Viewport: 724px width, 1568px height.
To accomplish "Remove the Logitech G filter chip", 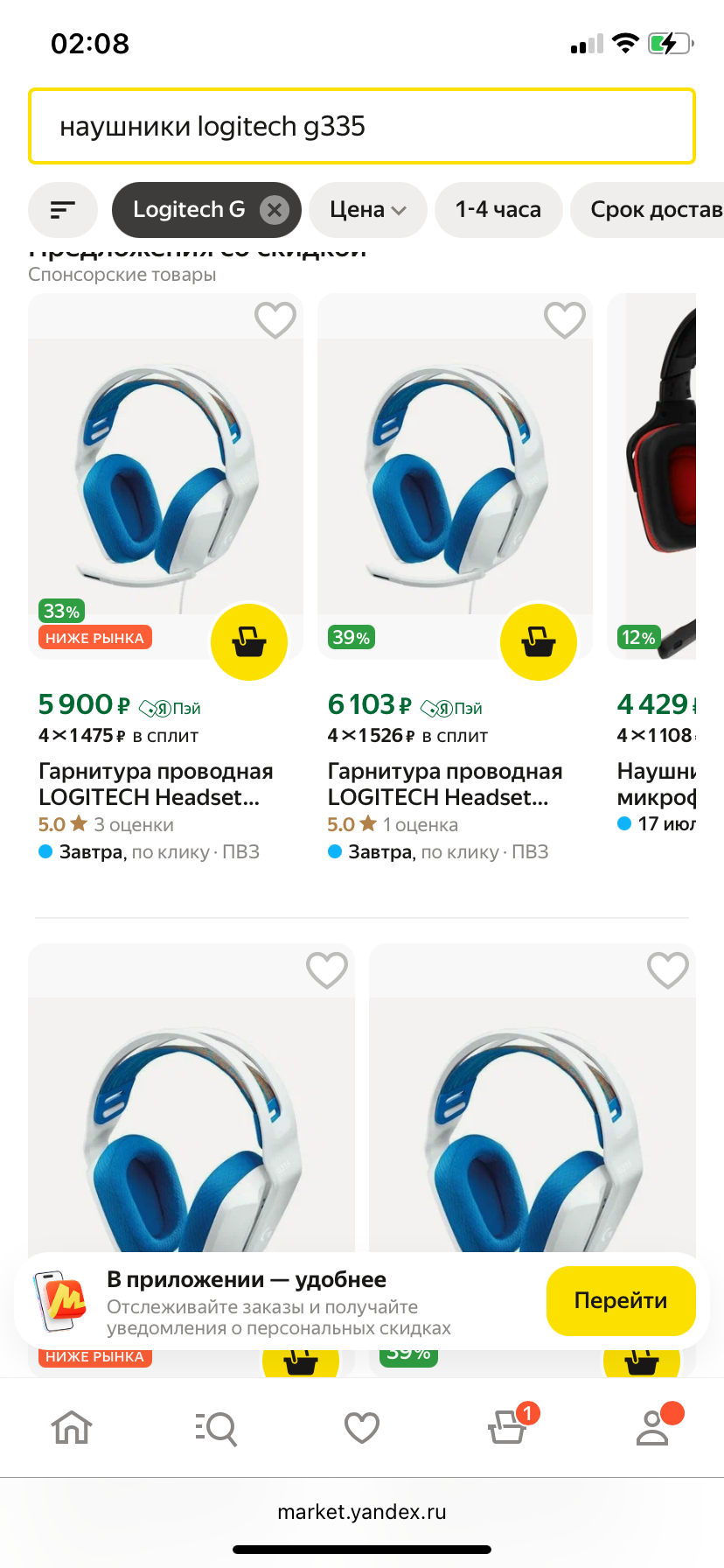I will [275, 210].
